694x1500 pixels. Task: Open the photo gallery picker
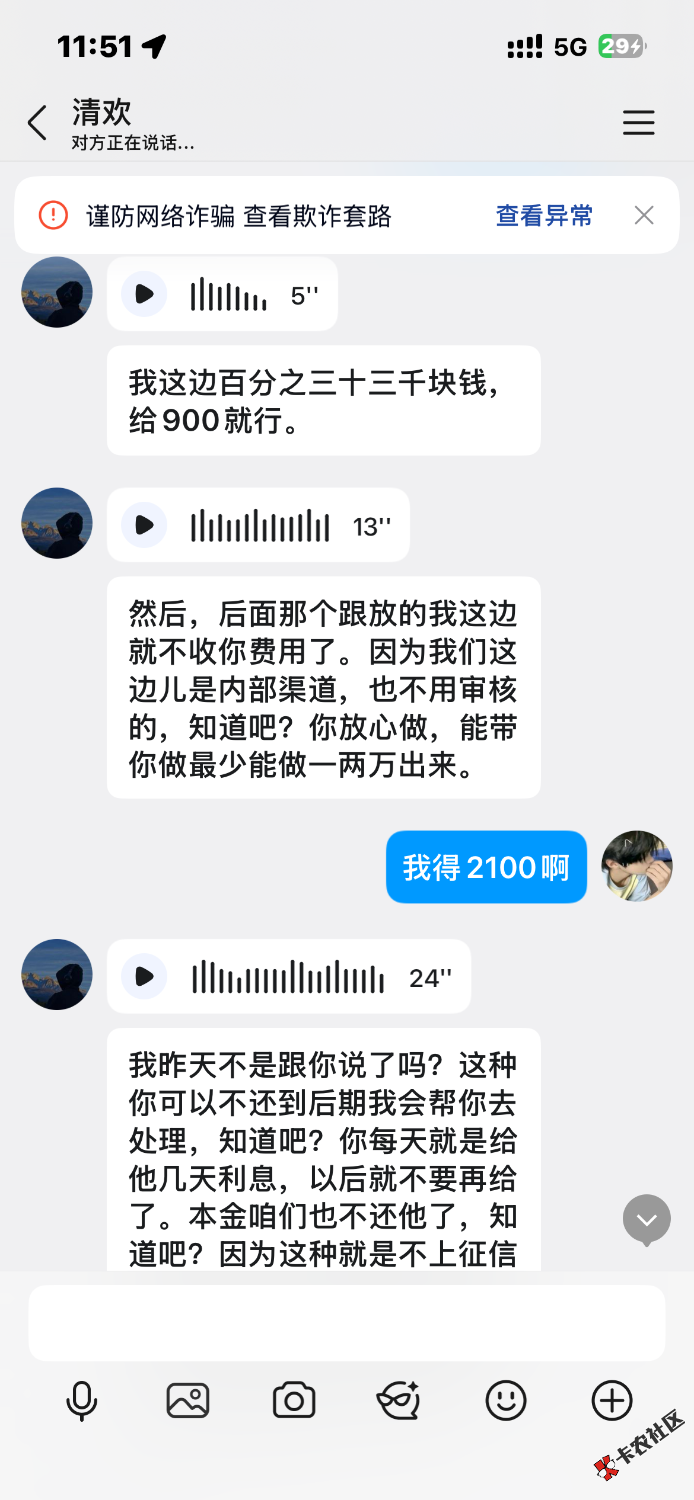click(187, 1401)
